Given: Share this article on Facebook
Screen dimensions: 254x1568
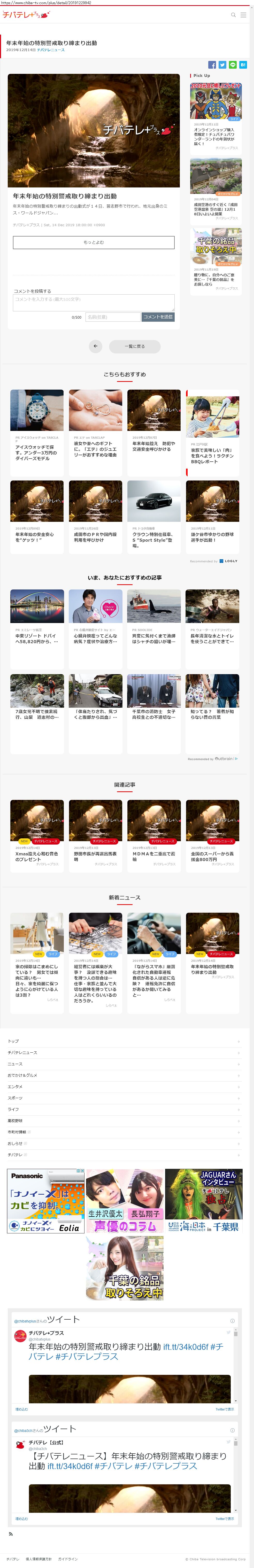Looking at the screenshot, I should pos(212,65).
